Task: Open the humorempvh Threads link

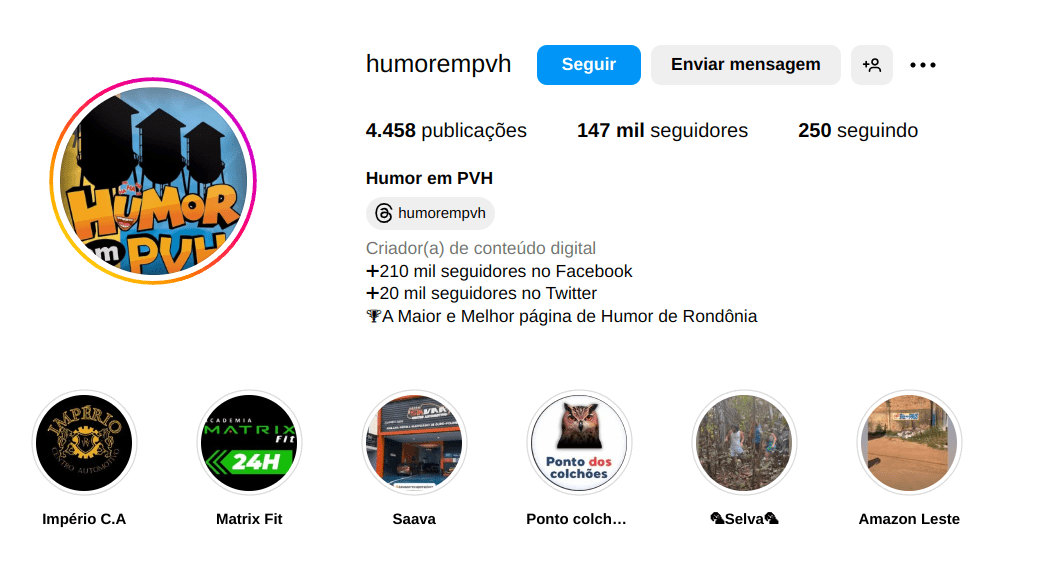Action: pos(430,213)
